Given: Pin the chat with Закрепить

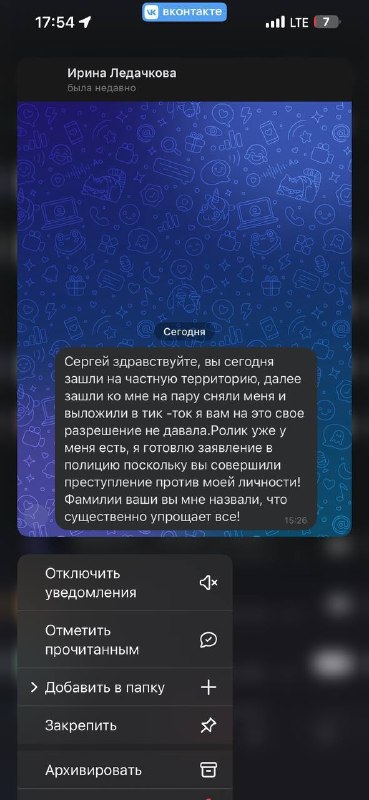Looking at the screenshot, I should (x=125, y=725).
